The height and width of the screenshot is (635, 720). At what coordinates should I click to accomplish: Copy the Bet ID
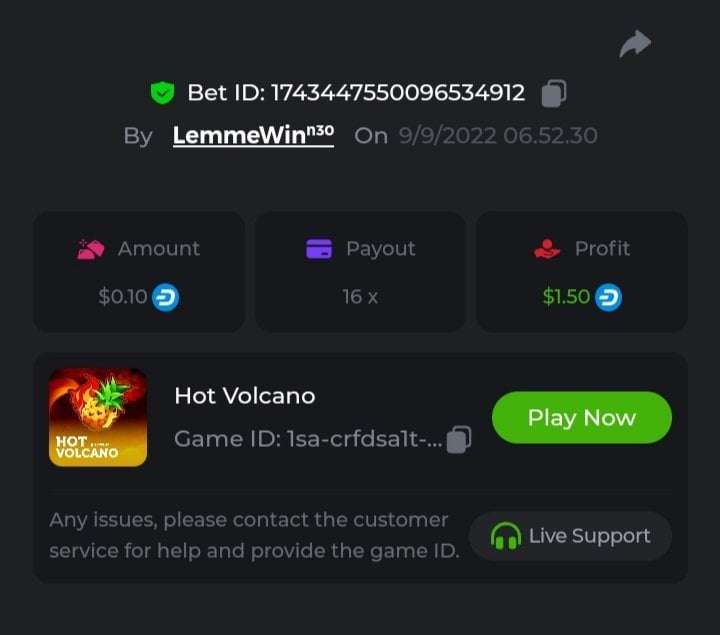[x=554, y=93]
